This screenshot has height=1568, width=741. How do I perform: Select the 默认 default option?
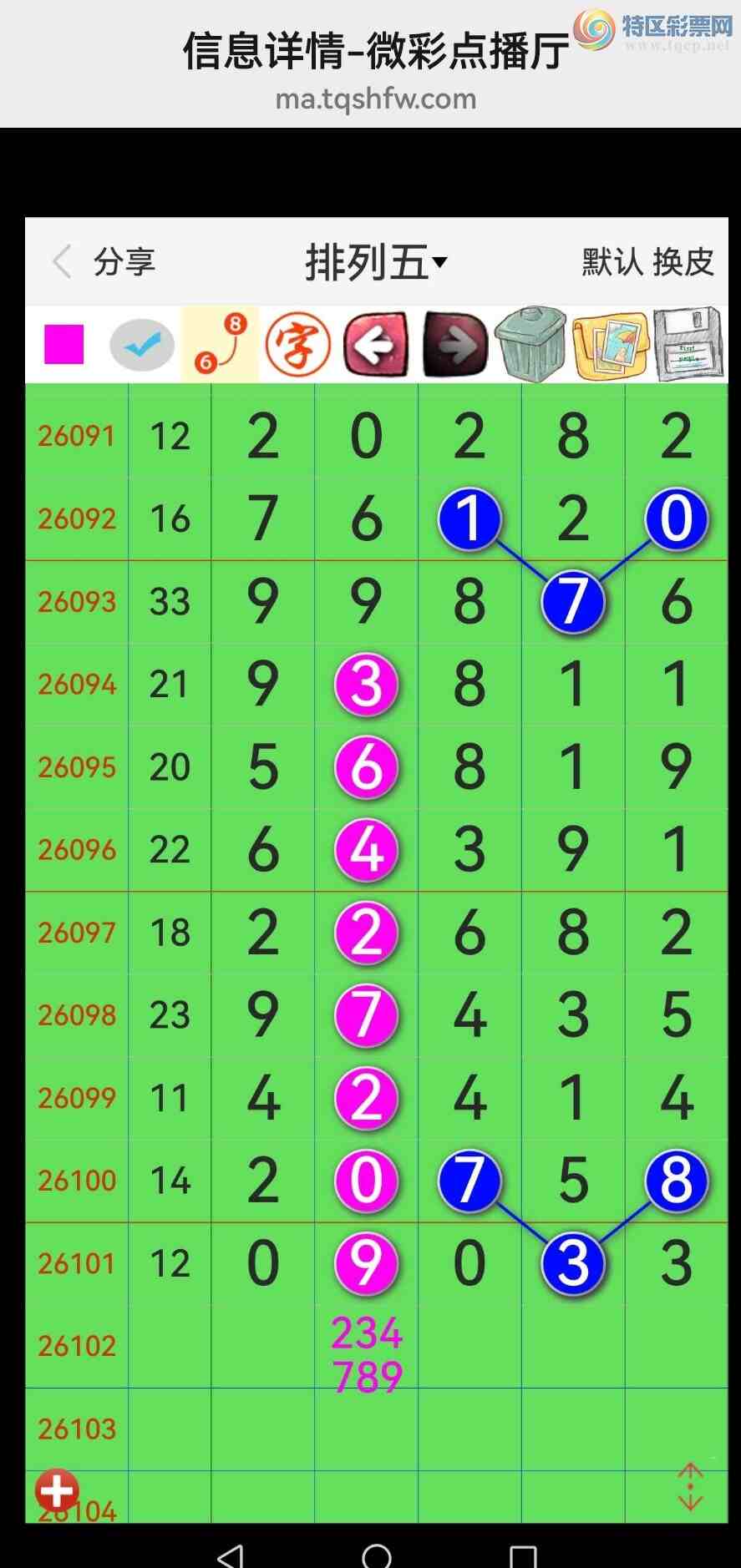pyautogui.click(x=611, y=262)
